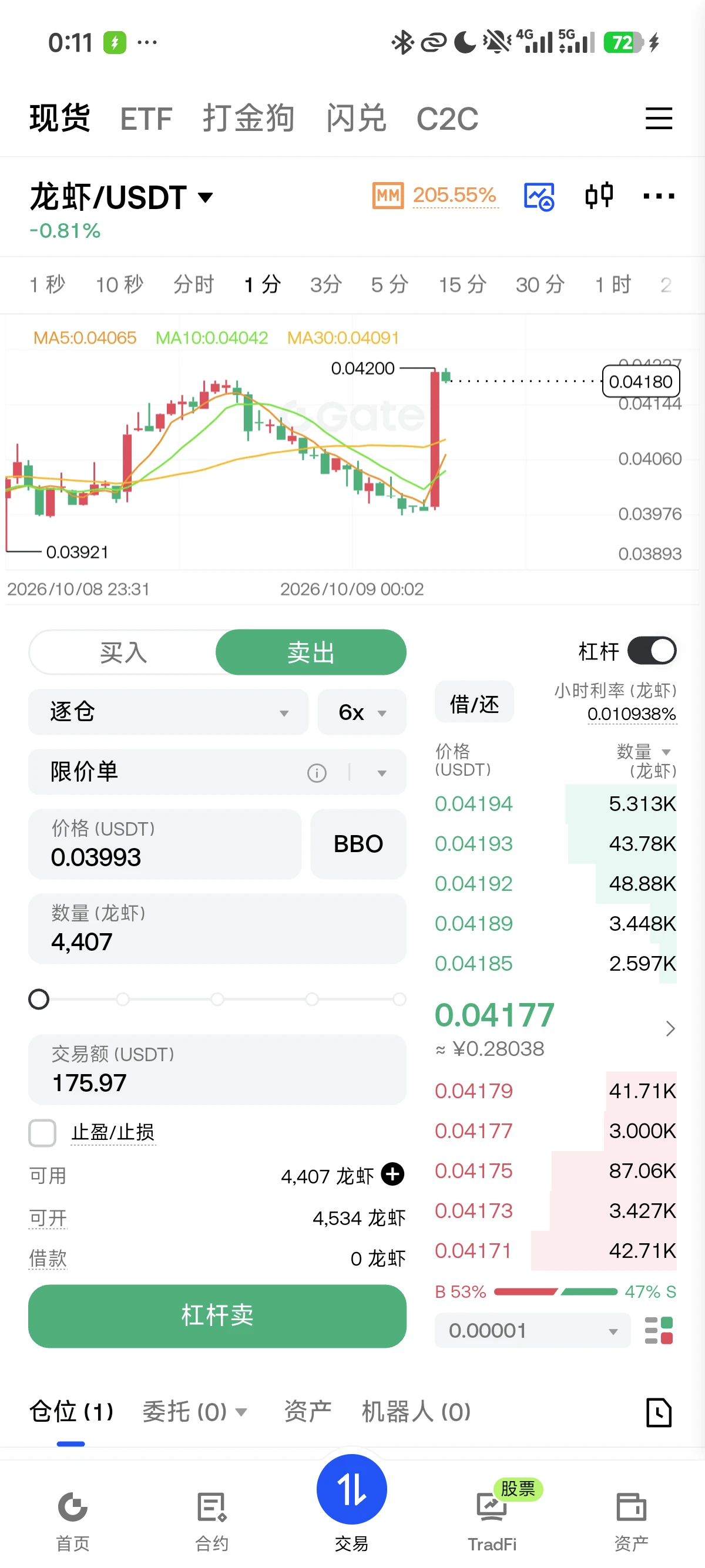Screen dimensions: 705x1568
Task: Tap the BBO button
Action: (358, 844)
